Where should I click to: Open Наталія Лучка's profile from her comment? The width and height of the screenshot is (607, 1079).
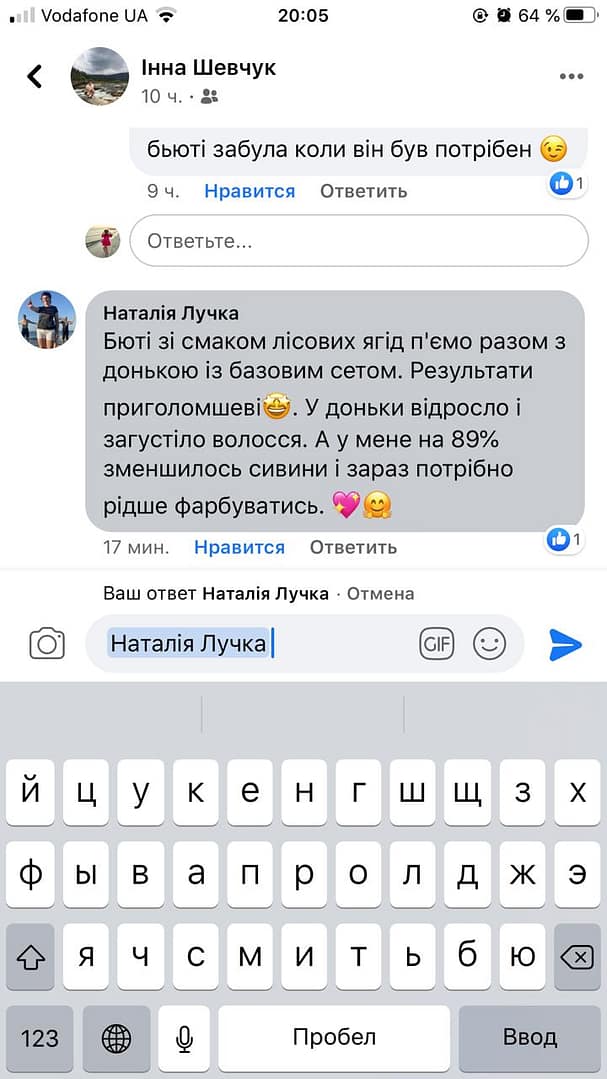coord(171,313)
